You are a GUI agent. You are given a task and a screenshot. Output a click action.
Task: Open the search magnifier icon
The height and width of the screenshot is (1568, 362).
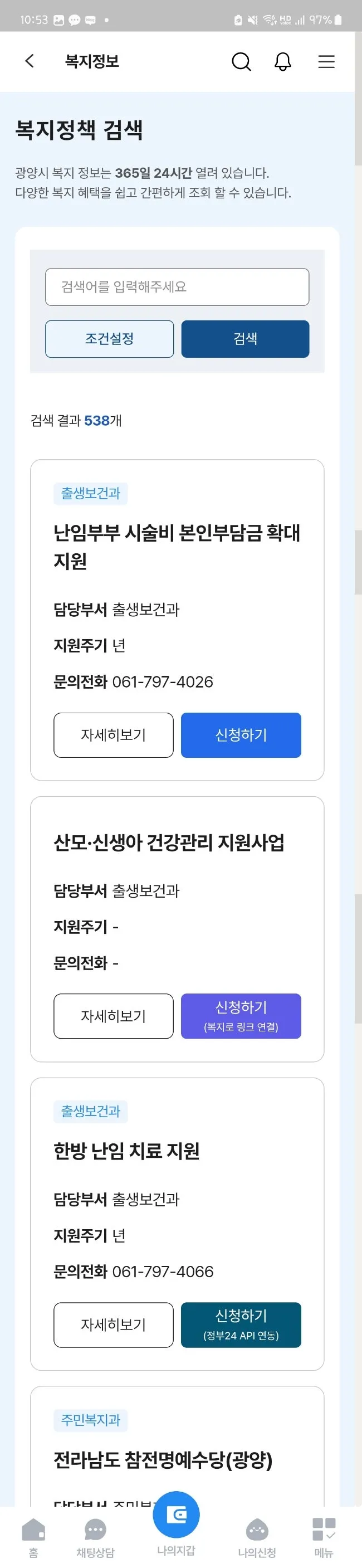[x=241, y=61]
